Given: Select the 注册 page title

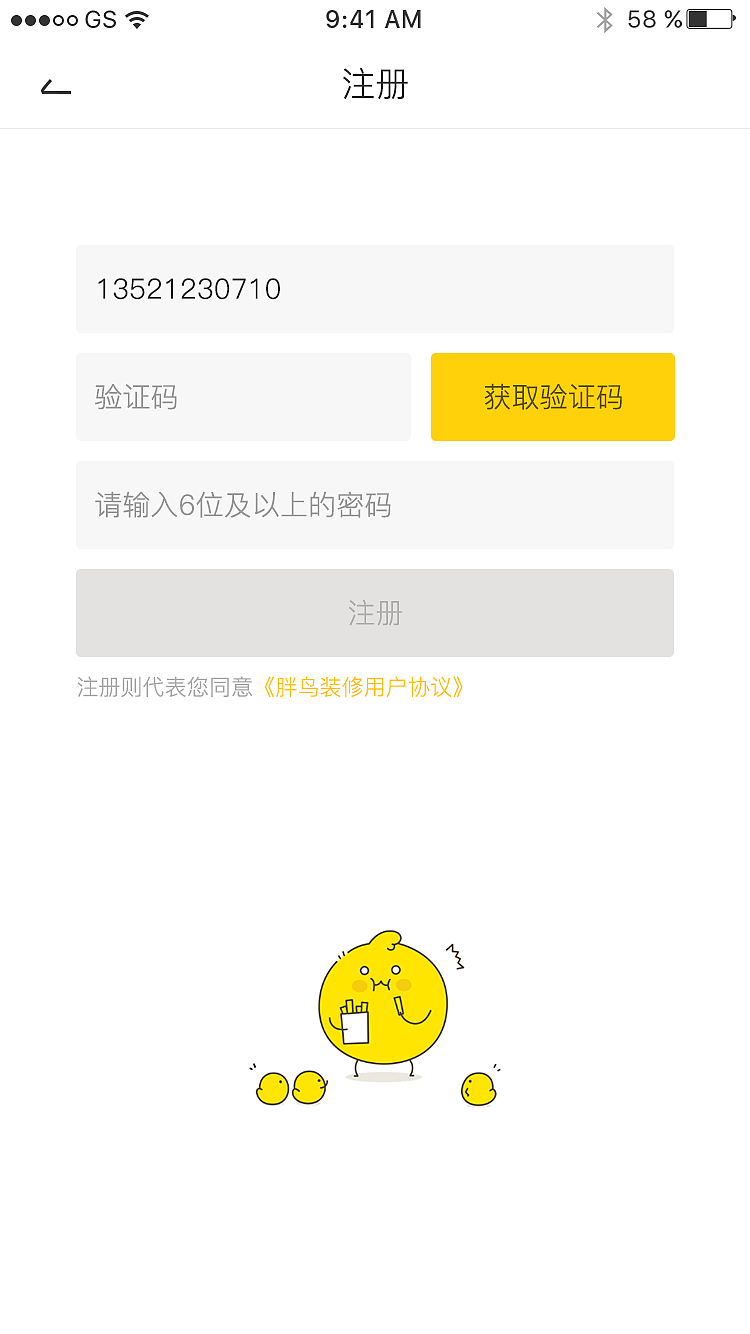Looking at the screenshot, I should click(374, 86).
